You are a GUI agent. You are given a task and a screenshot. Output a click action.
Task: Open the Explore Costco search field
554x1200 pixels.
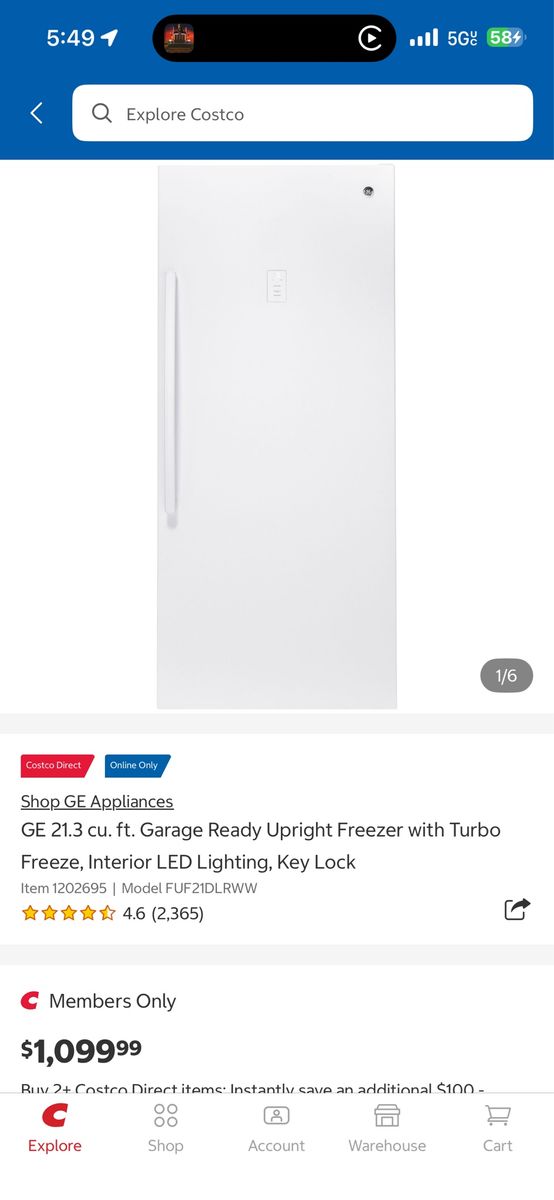tap(302, 113)
